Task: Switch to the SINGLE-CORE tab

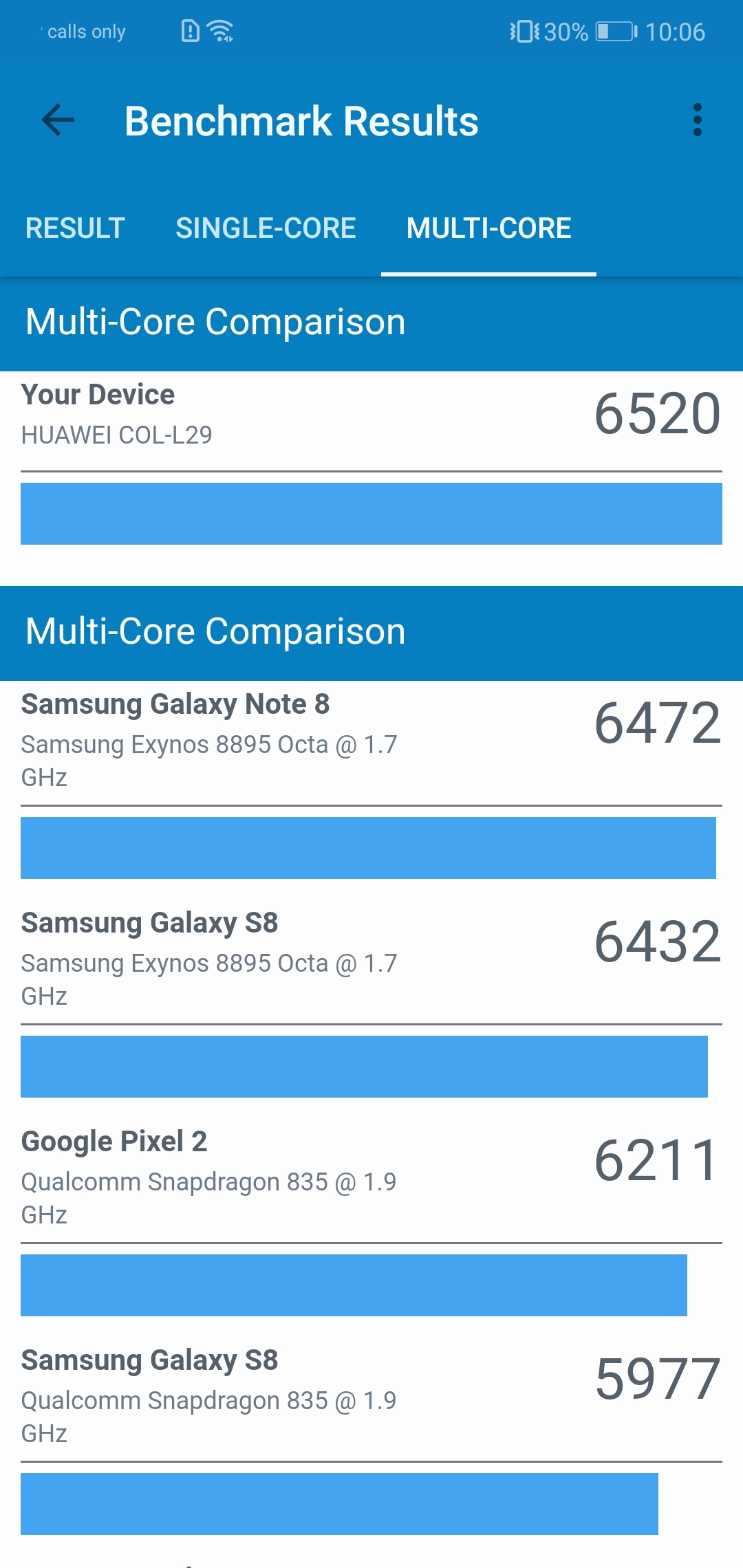Action: [266, 228]
